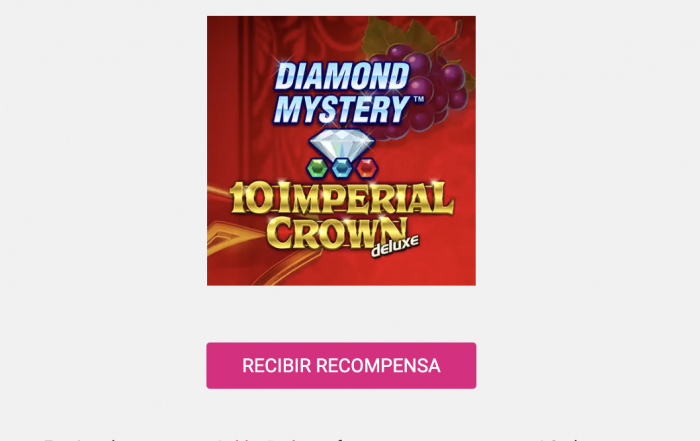Viewport: 700px width, 441px height.
Task: Tap the RECIBIR RECOMPENSA button
Action: pyautogui.click(x=341, y=366)
